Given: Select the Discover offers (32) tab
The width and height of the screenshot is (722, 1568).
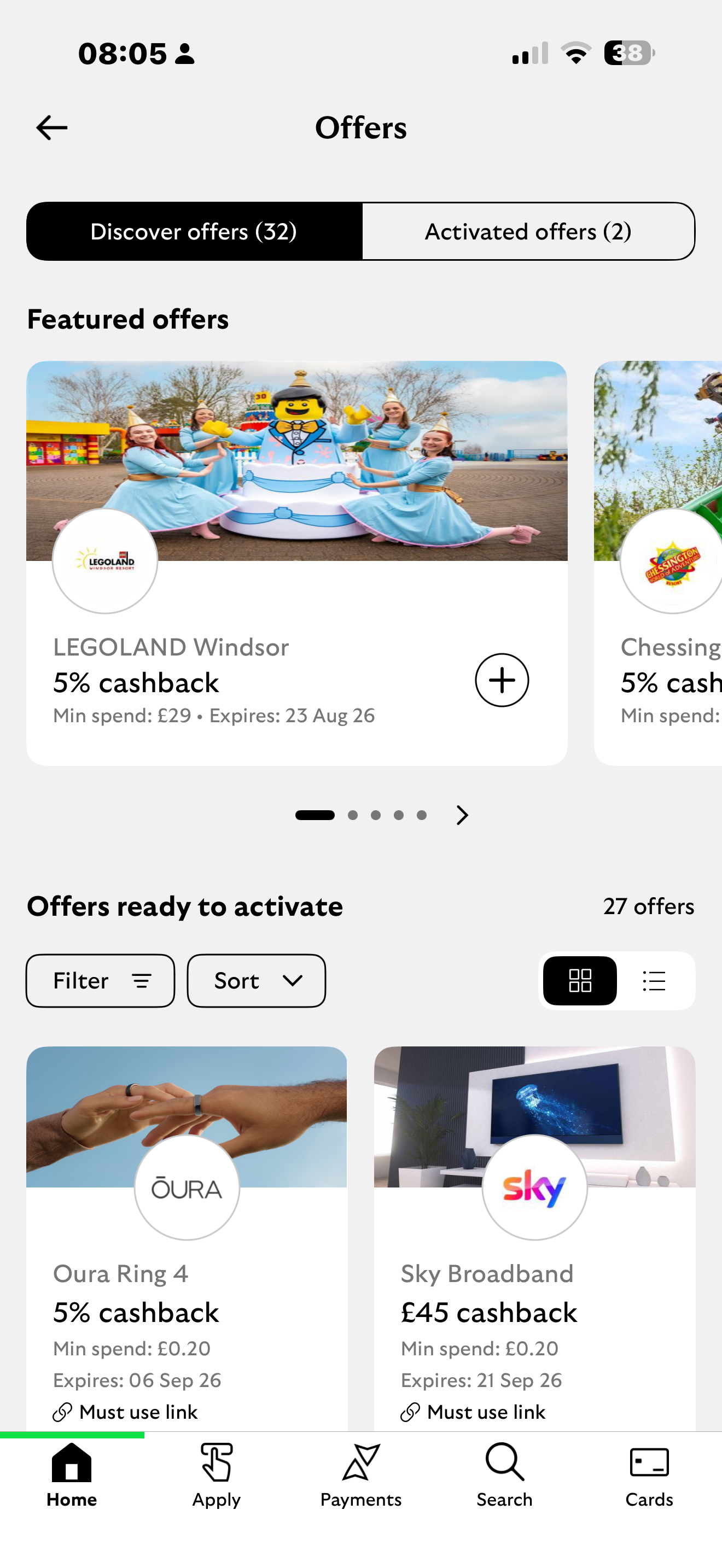Looking at the screenshot, I should tap(194, 231).
